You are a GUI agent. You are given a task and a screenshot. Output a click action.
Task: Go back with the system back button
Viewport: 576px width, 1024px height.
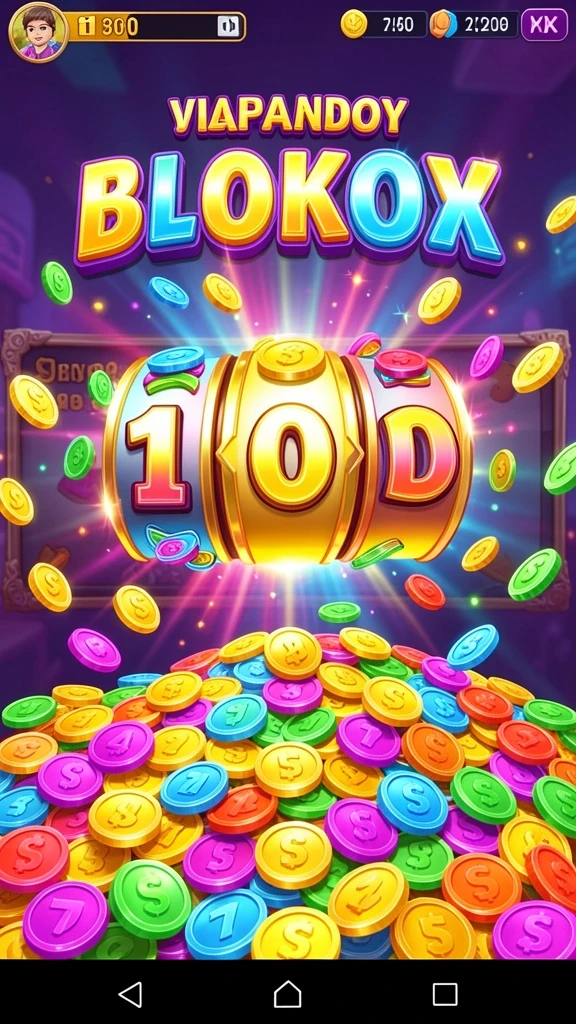[130, 995]
